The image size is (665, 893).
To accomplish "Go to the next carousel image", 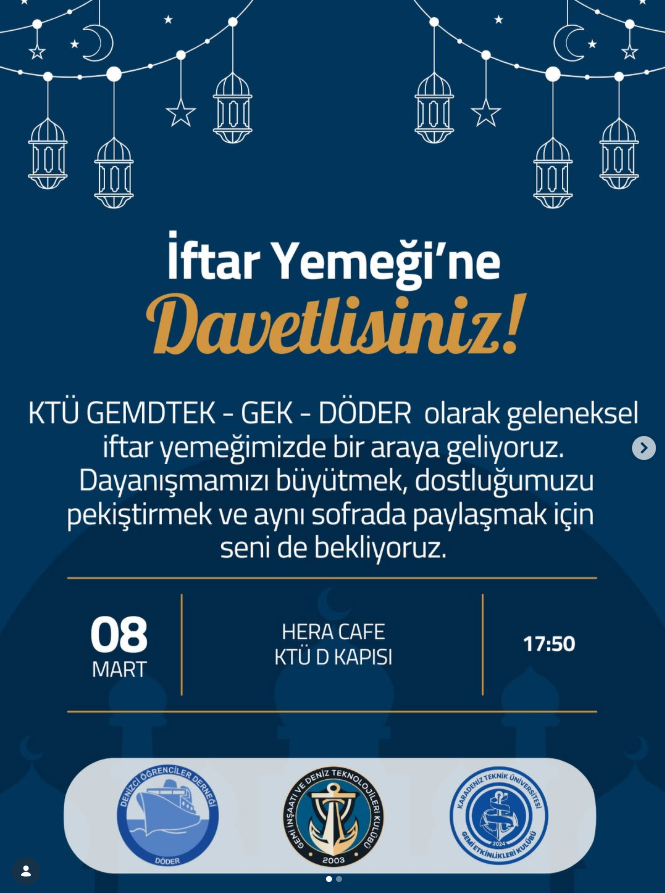I will point(644,448).
